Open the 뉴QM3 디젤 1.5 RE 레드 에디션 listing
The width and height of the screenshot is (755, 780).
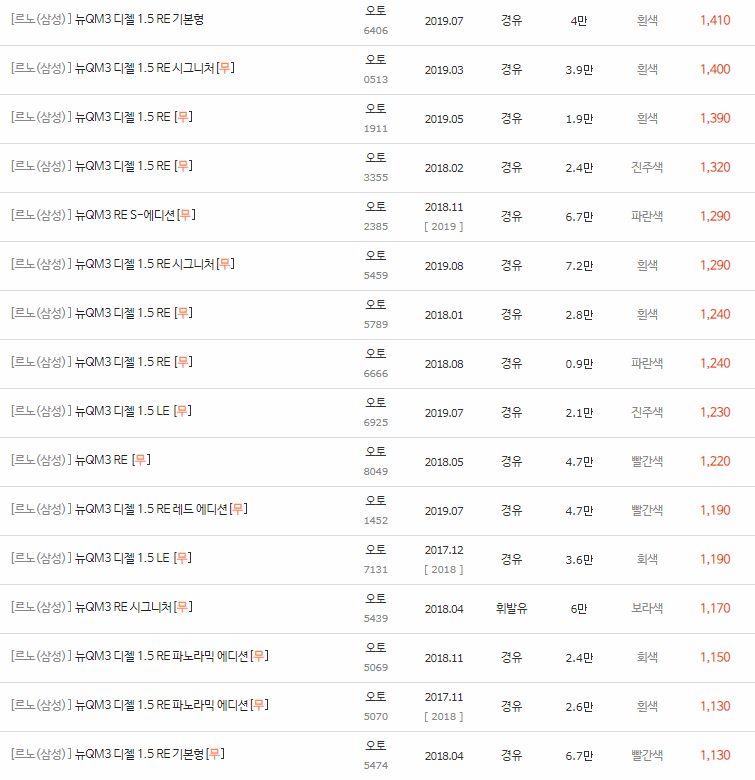click(150, 511)
